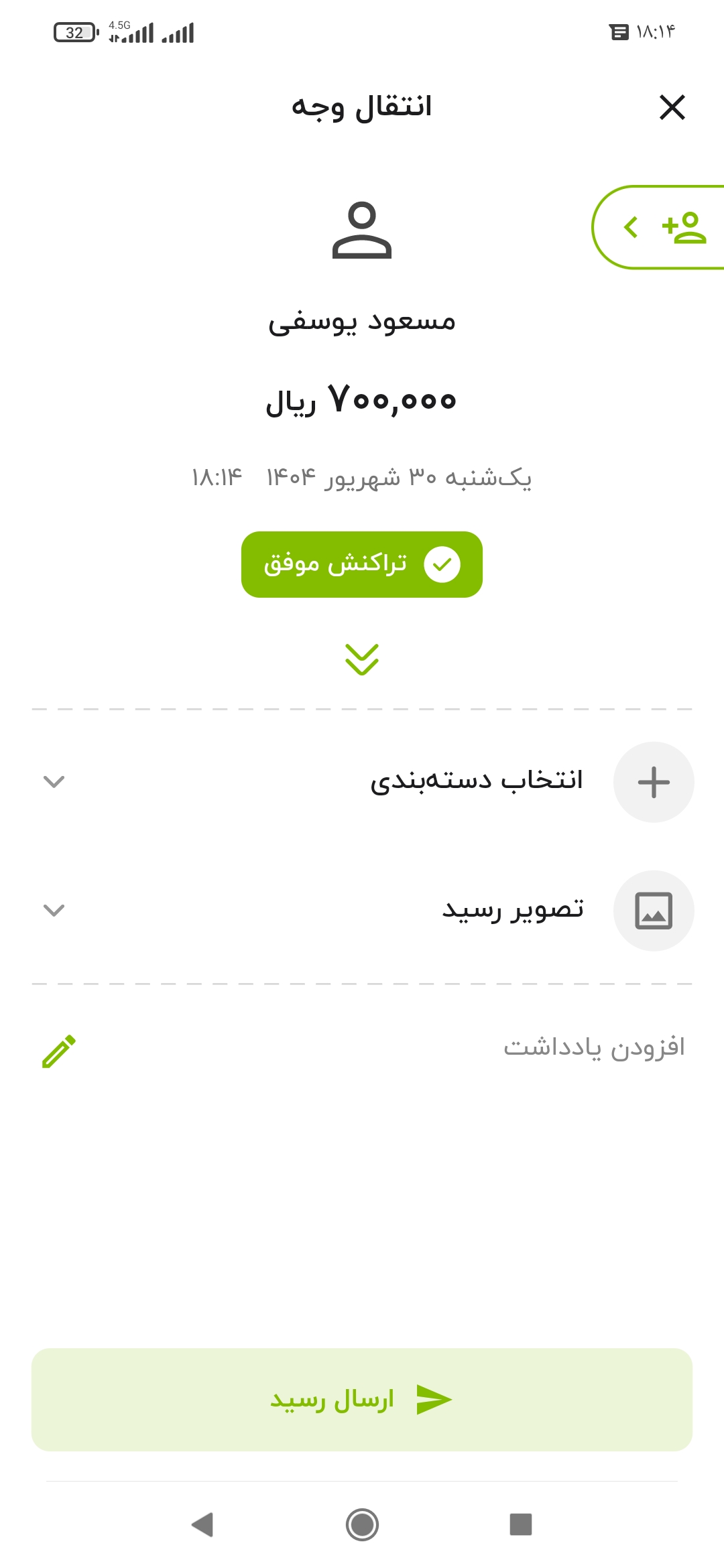
Task: Go to the home screen
Action: [362, 1524]
